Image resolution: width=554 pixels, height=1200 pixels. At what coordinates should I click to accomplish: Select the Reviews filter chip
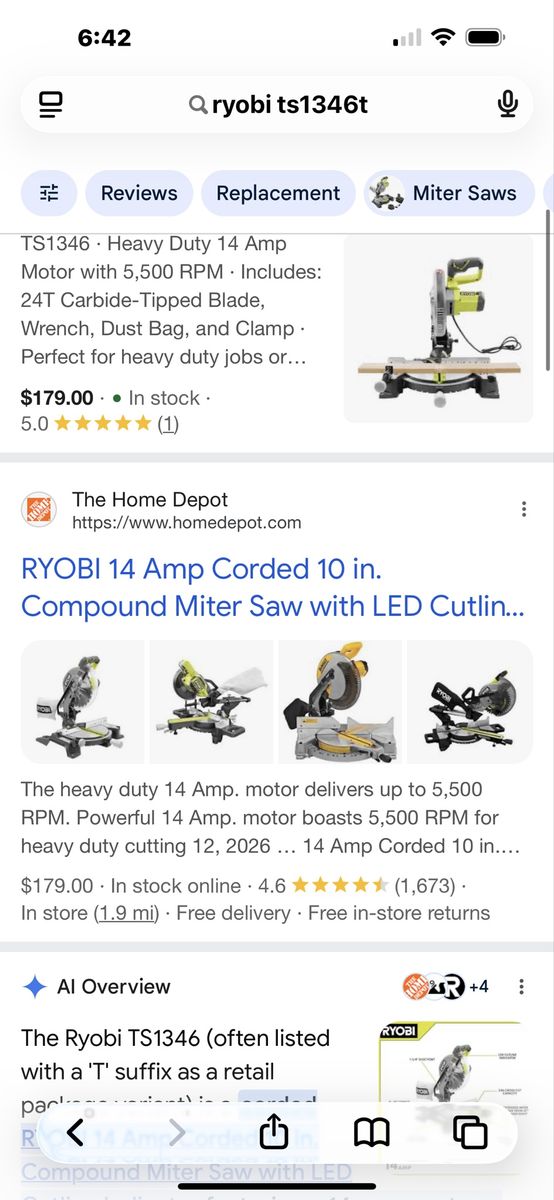[139, 193]
